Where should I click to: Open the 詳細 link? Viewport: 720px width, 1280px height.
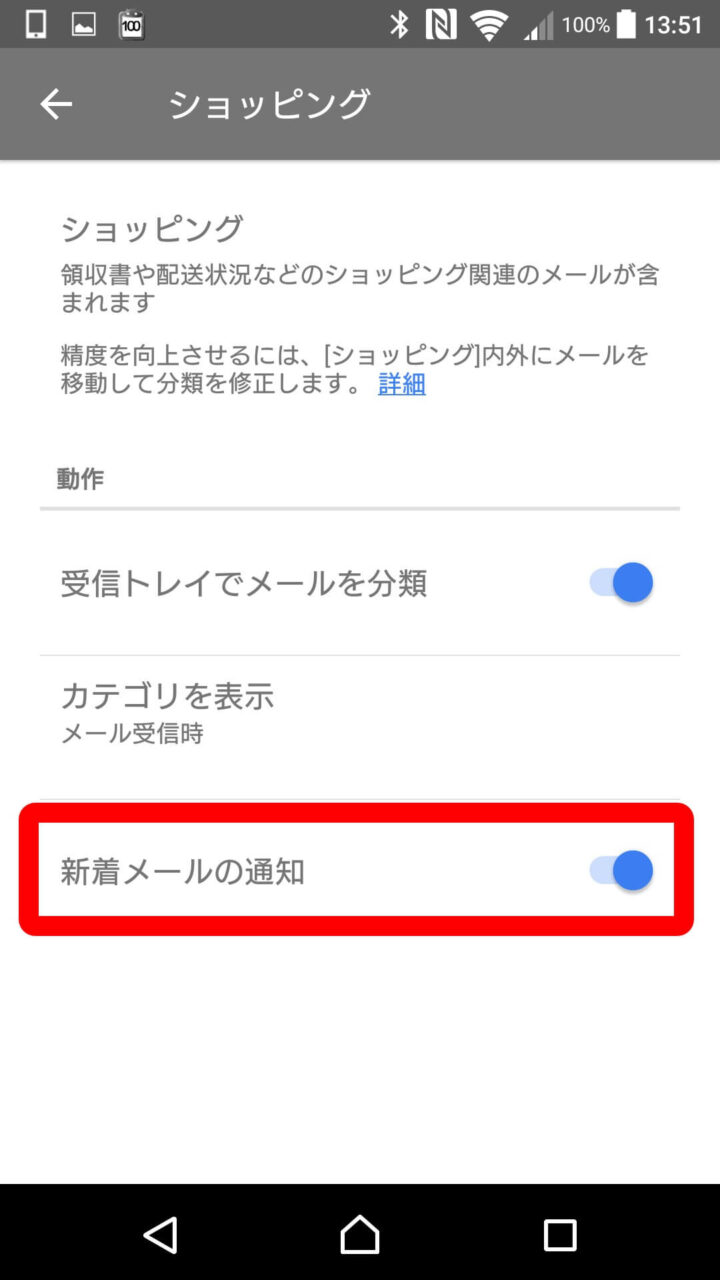[402, 384]
